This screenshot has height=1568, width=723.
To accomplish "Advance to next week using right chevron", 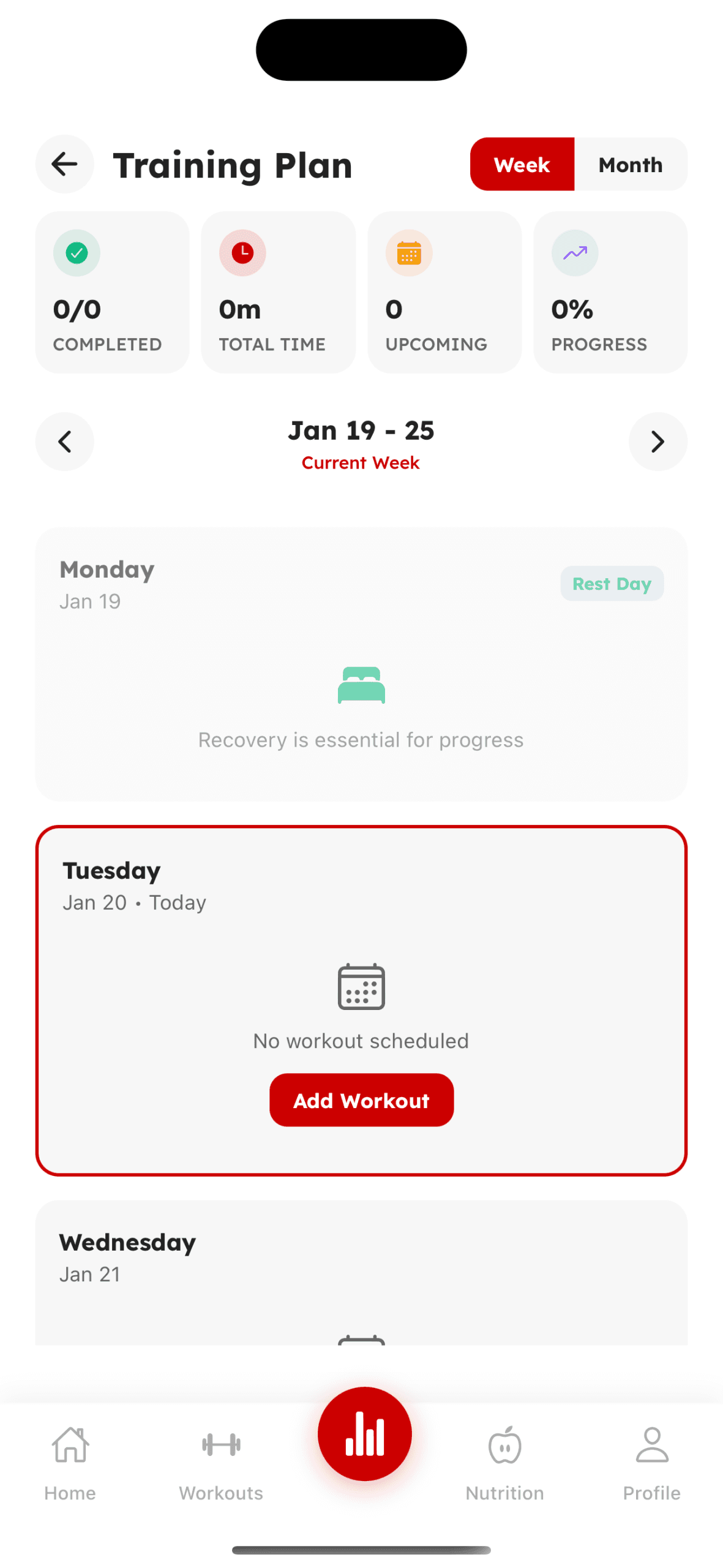I will point(657,442).
